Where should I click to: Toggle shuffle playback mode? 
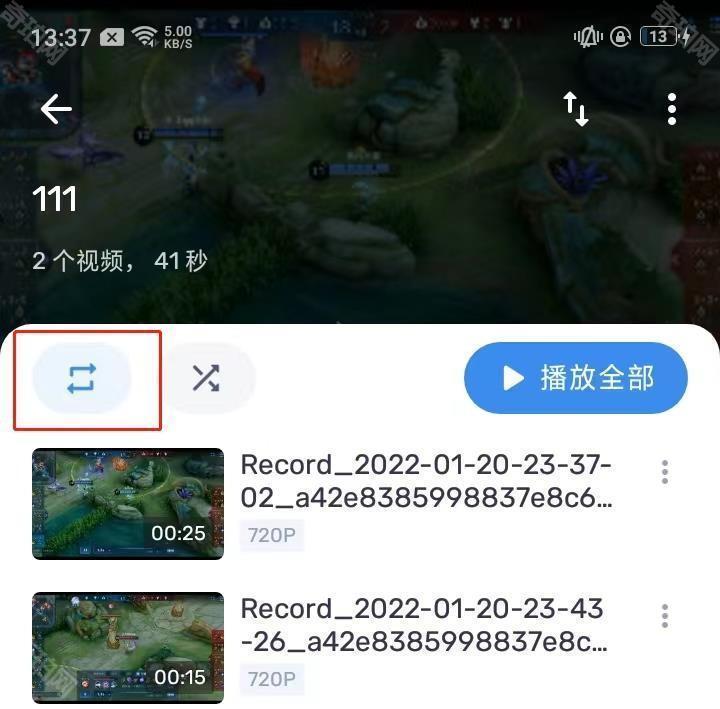coord(207,378)
